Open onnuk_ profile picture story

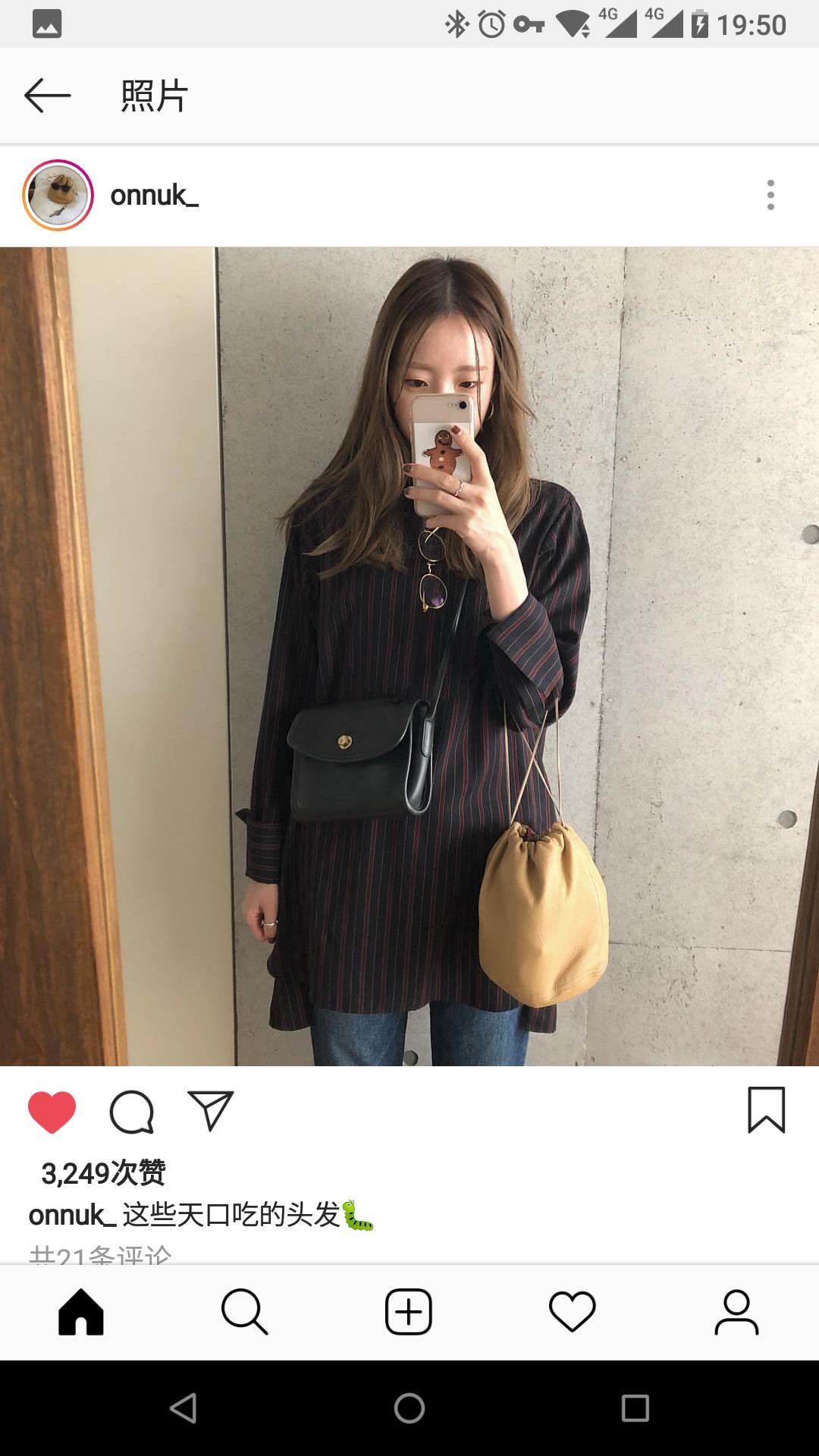58,195
